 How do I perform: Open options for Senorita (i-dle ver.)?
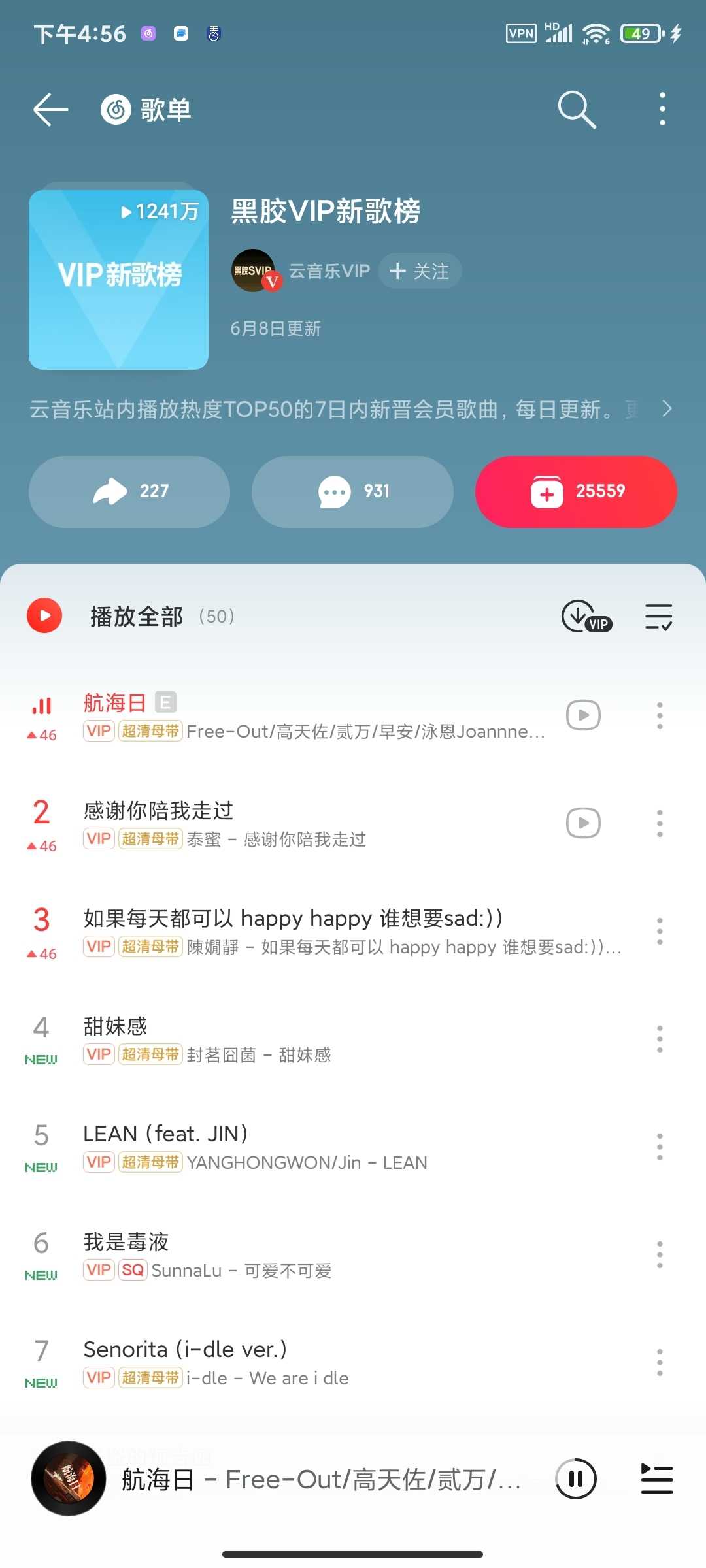(660, 1362)
